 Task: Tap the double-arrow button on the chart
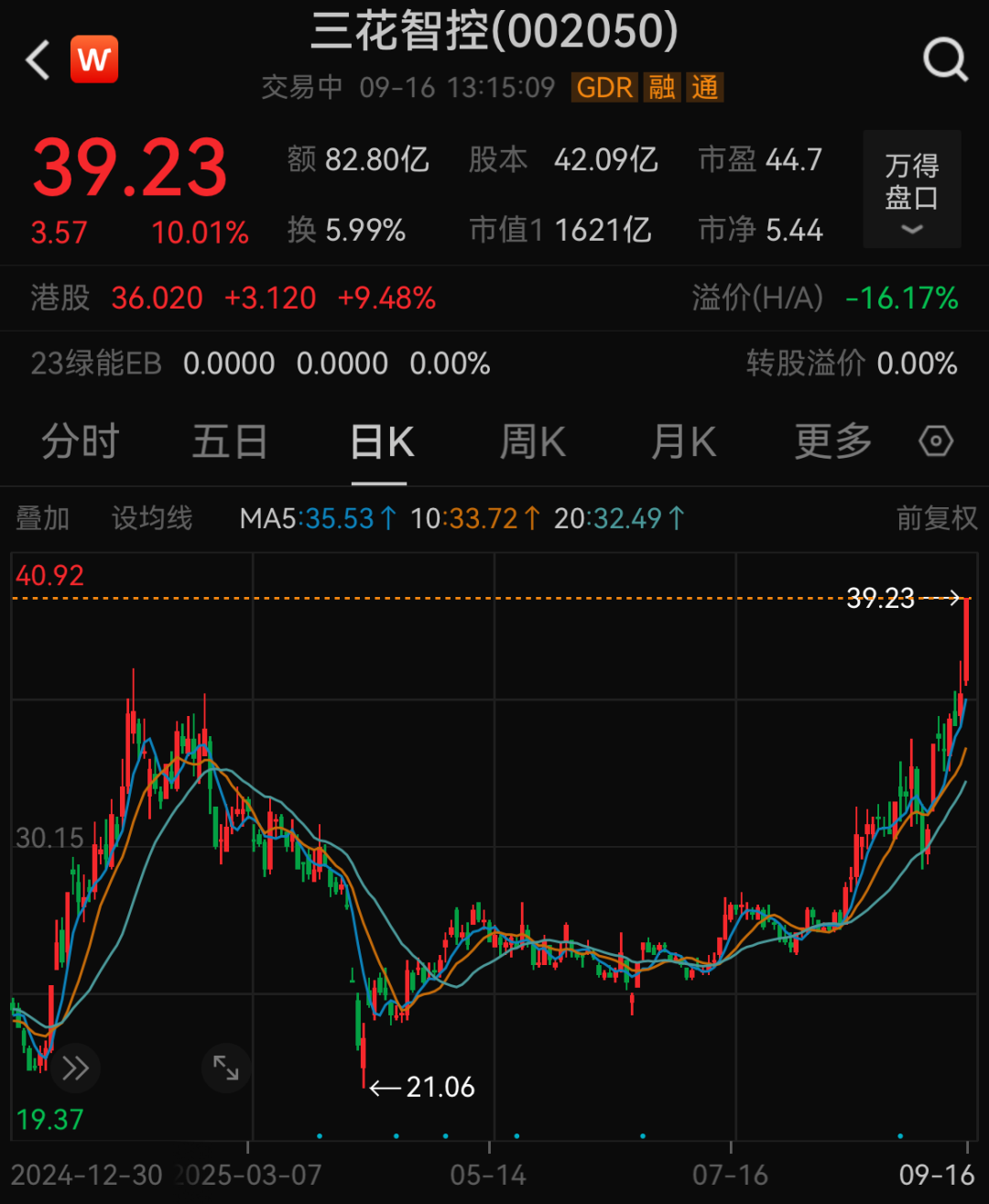coord(74,1068)
